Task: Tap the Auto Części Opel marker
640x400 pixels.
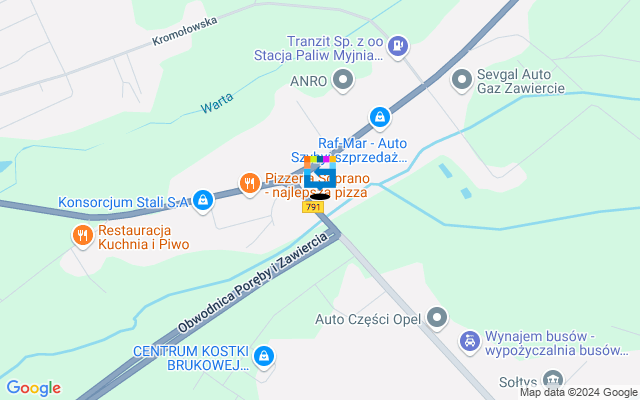Action: pos(436,319)
